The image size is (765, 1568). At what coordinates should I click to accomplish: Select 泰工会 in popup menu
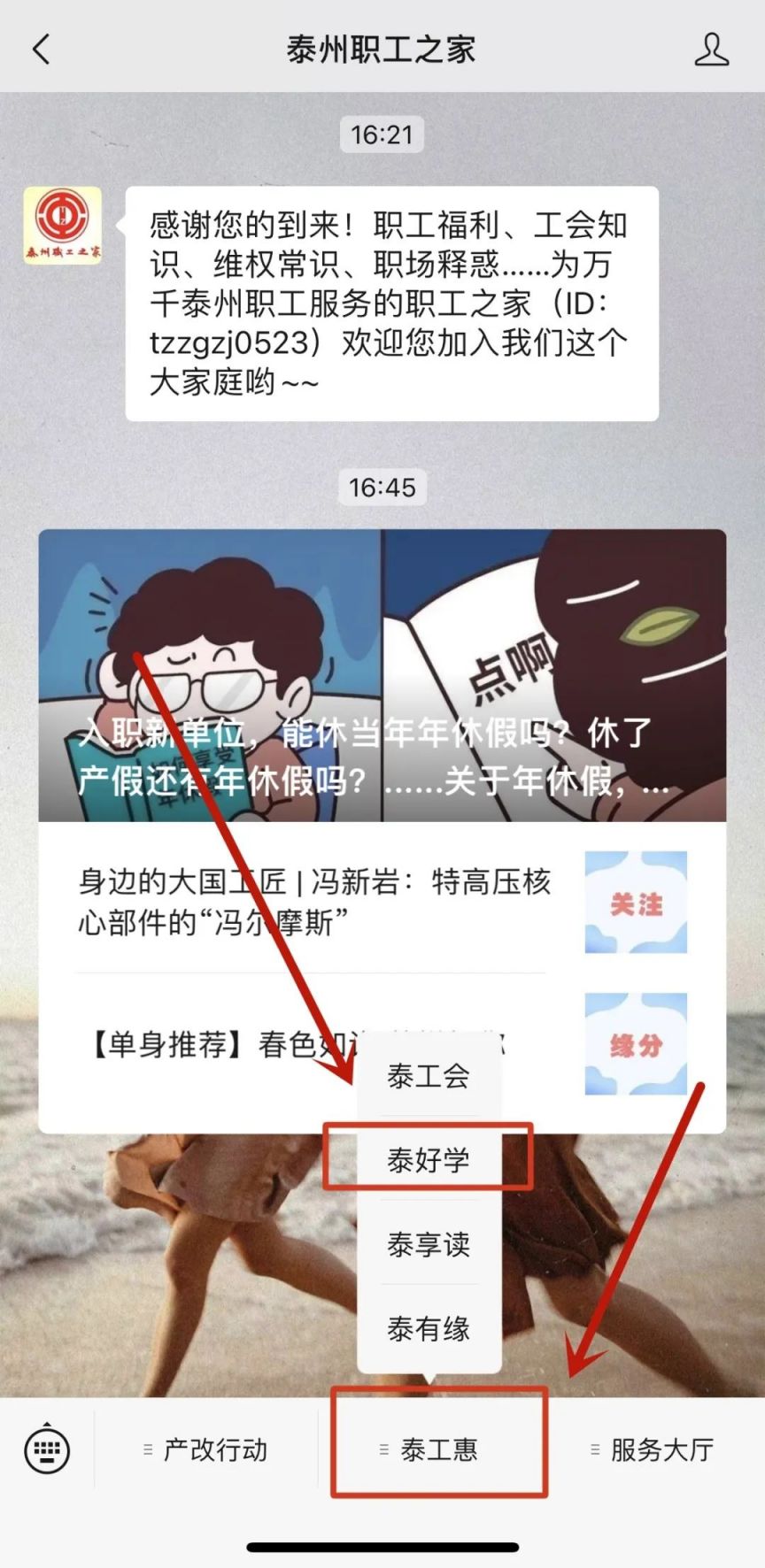click(429, 1076)
